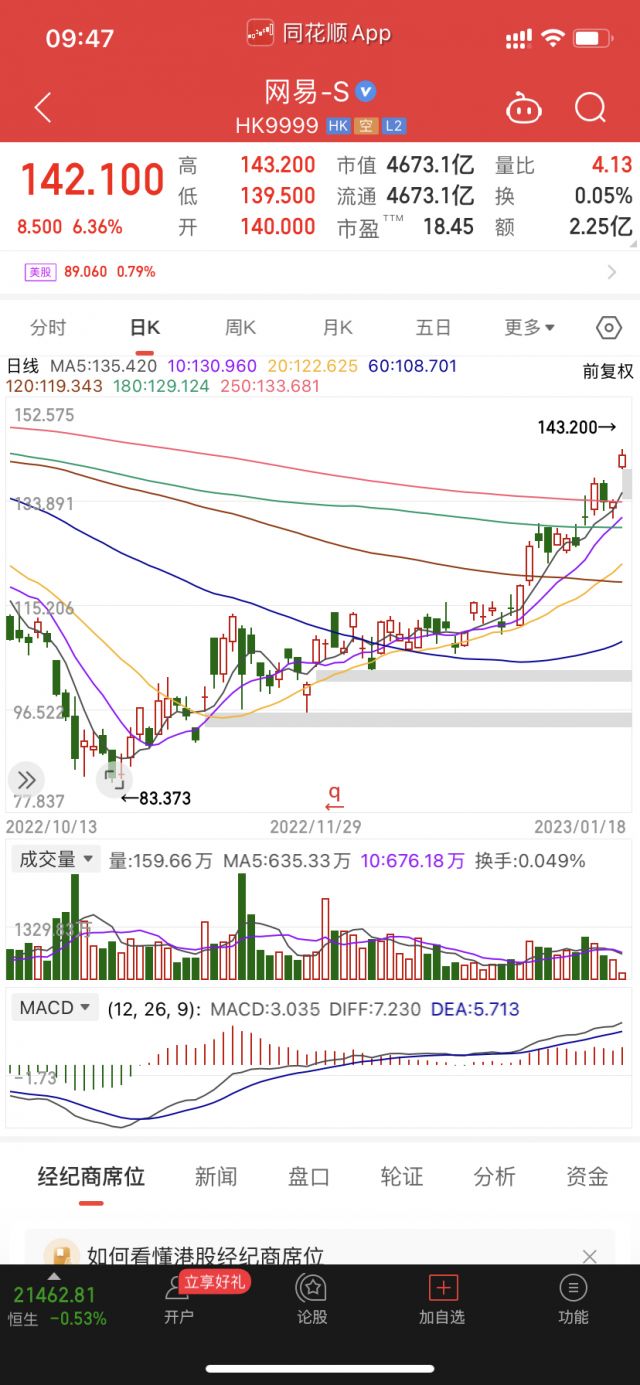Switch to the 新闻 tab
The width and height of the screenshot is (640, 1385).
[x=216, y=1177]
